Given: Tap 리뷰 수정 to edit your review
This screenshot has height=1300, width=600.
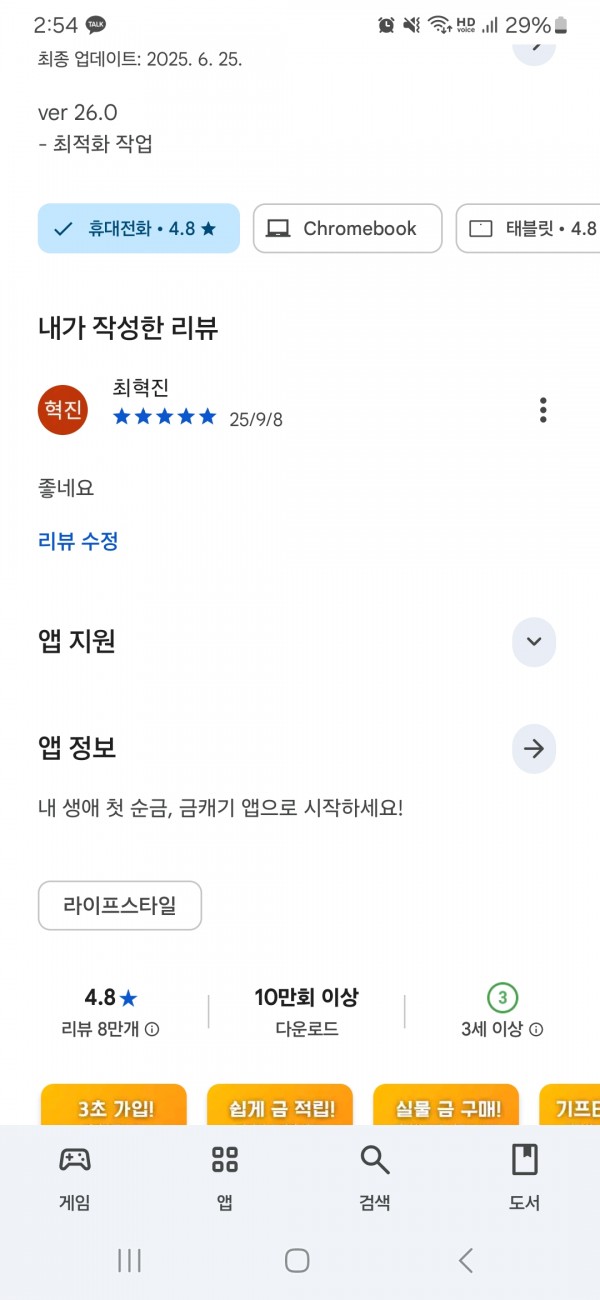Looking at the screenshot, I should (78, 541).
